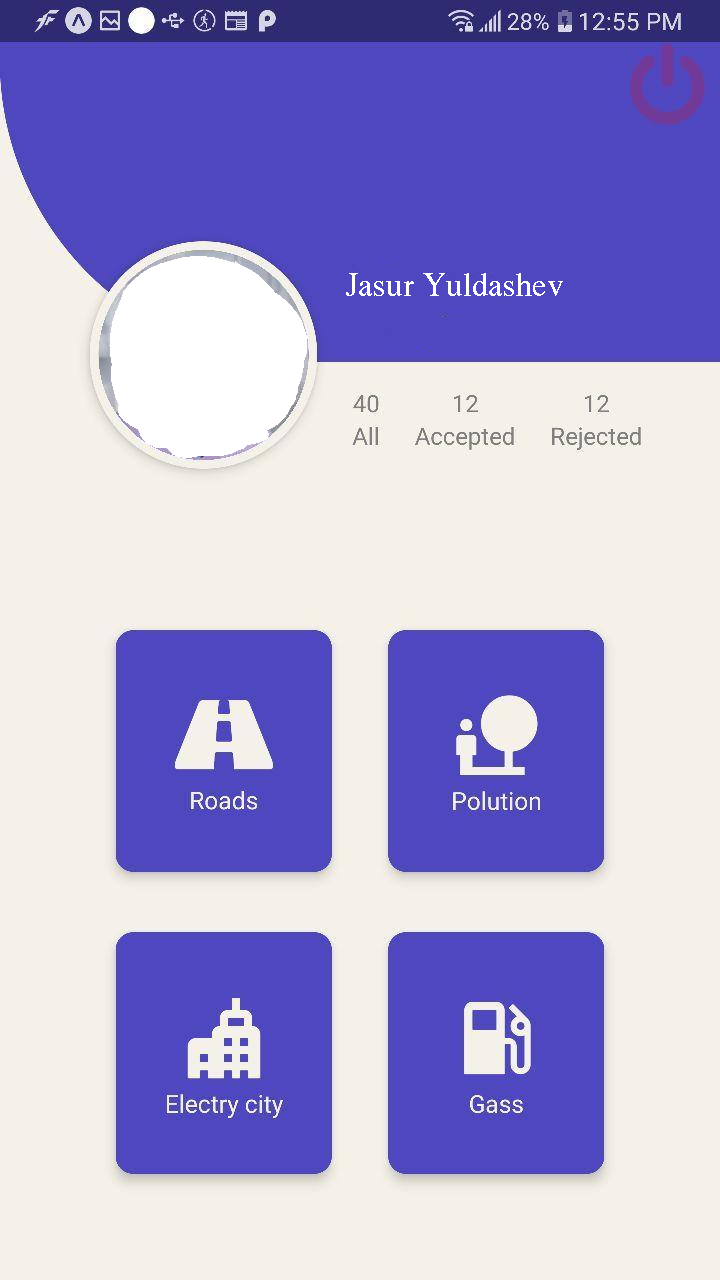Open the Roads category card

pos(224,751)
